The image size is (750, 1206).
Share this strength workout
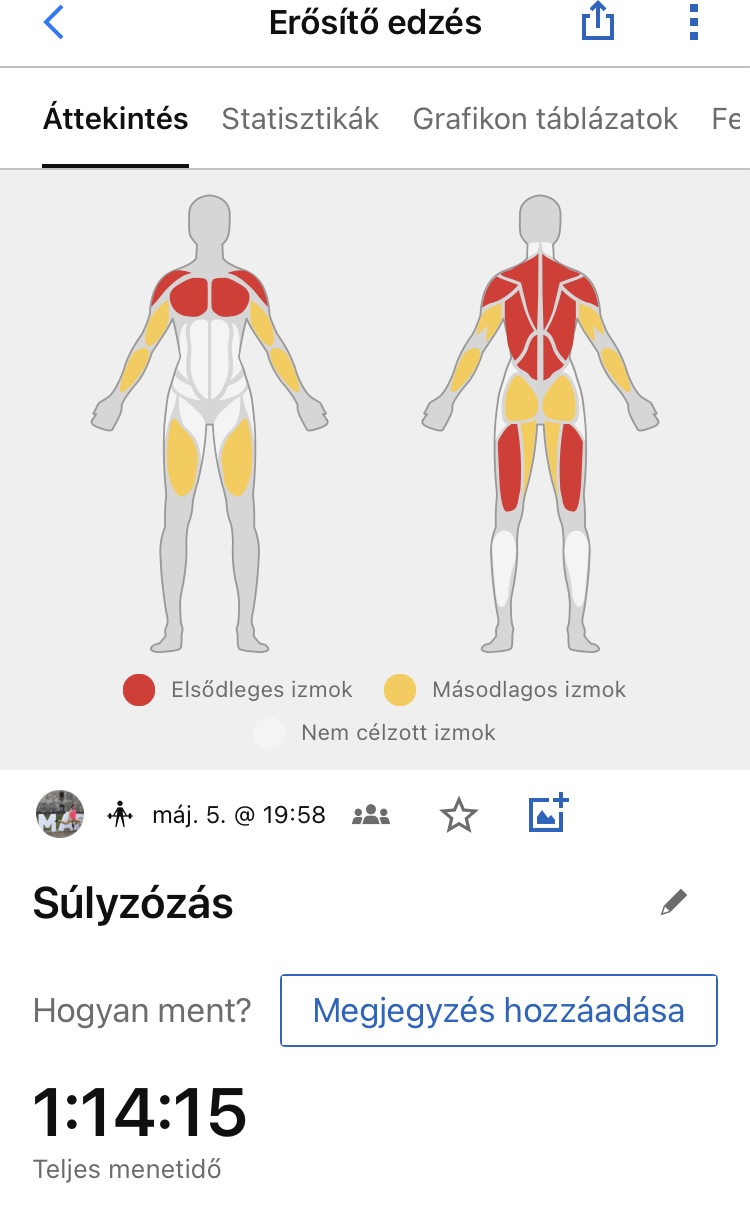point(597,23)
